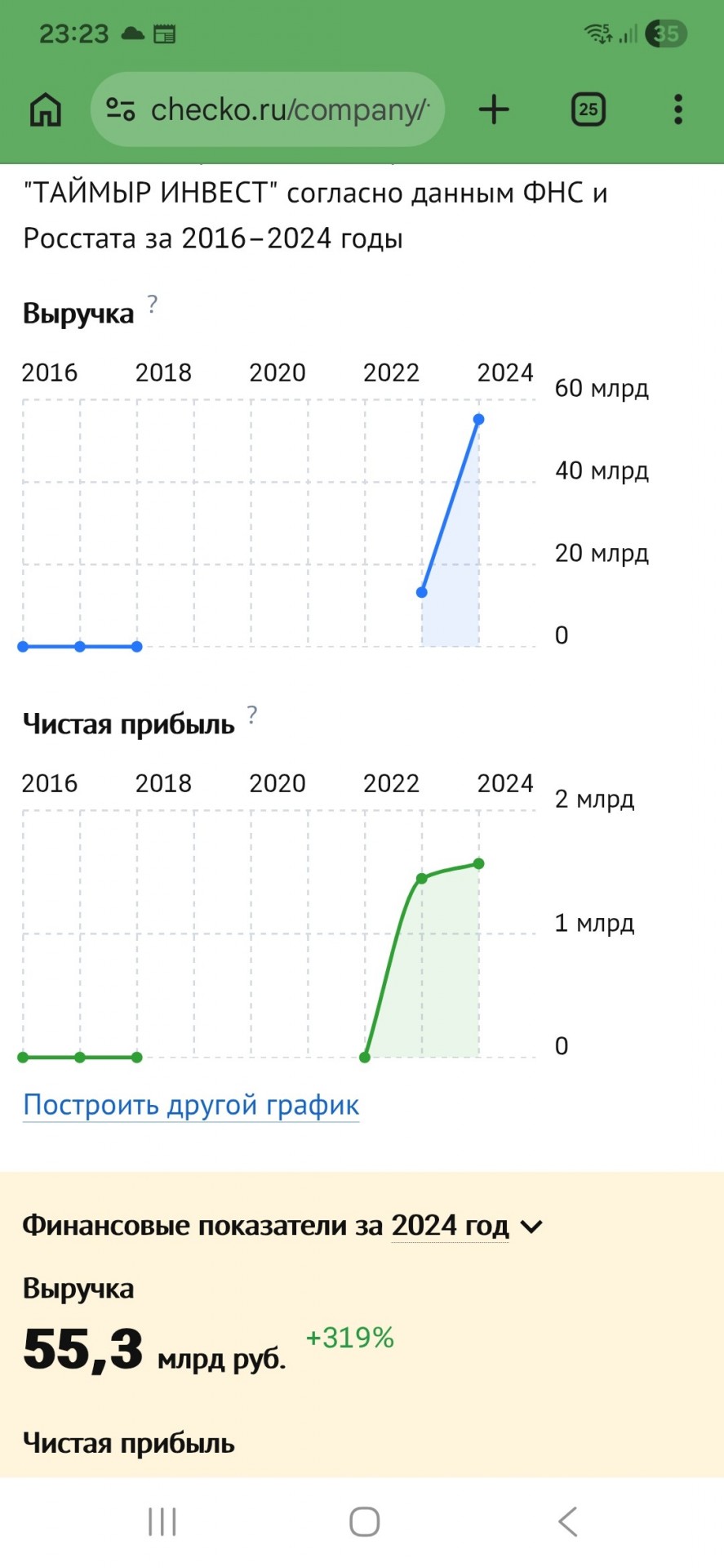
Task: Open the Построить другой график link
Action: (x=191, y=1105)
